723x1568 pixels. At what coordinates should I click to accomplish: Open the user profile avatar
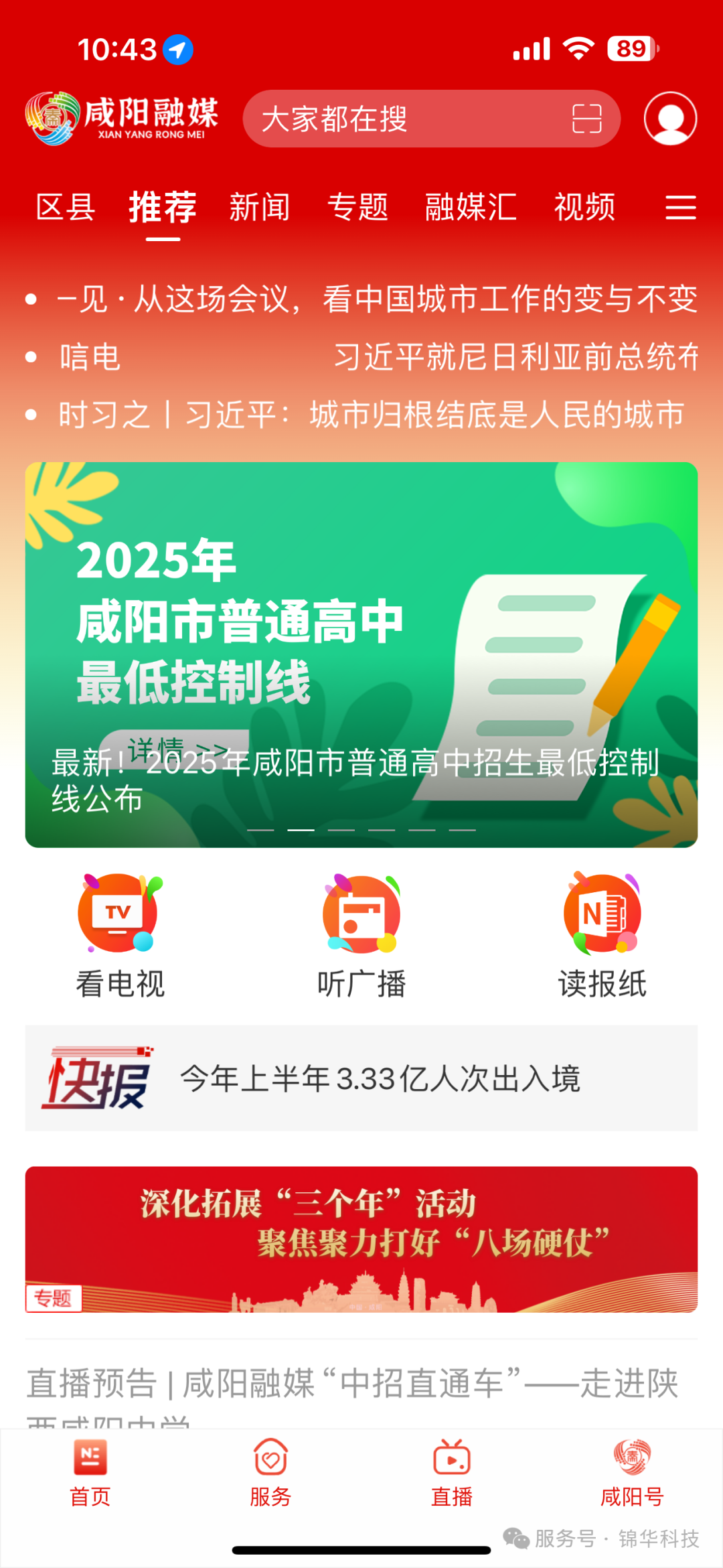click(x=670, y=119)
